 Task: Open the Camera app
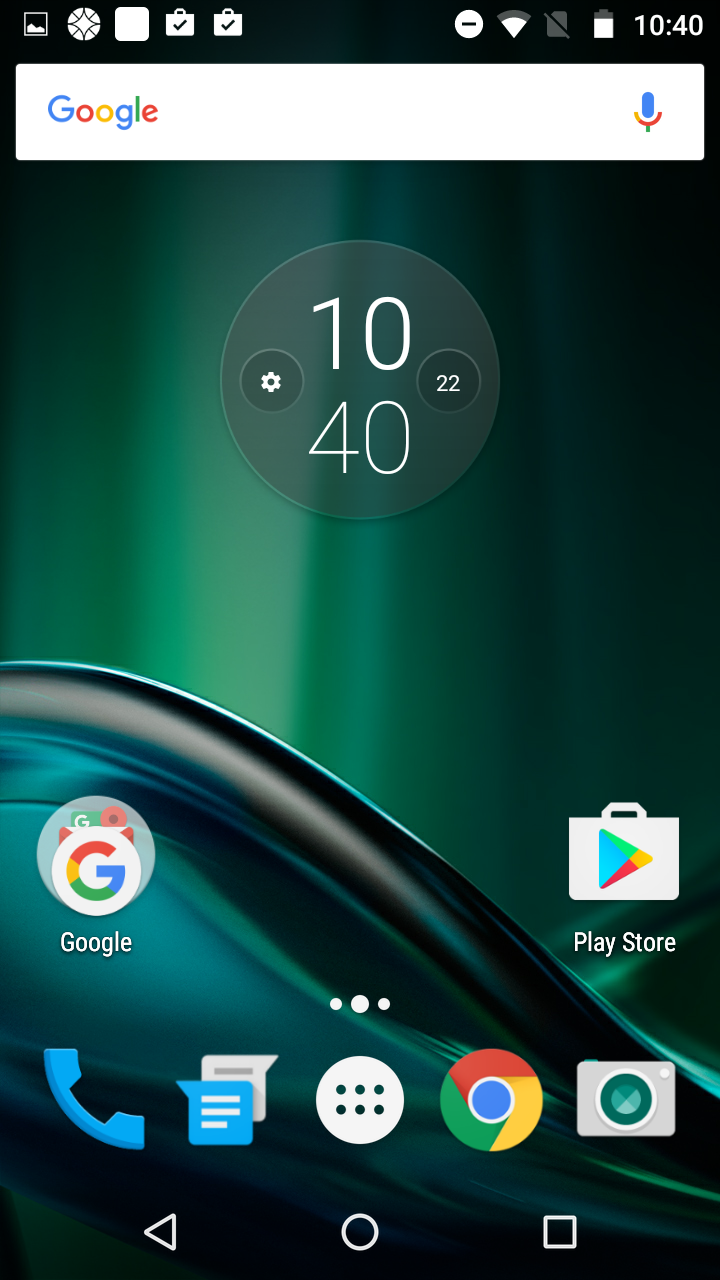[626, 1098]
